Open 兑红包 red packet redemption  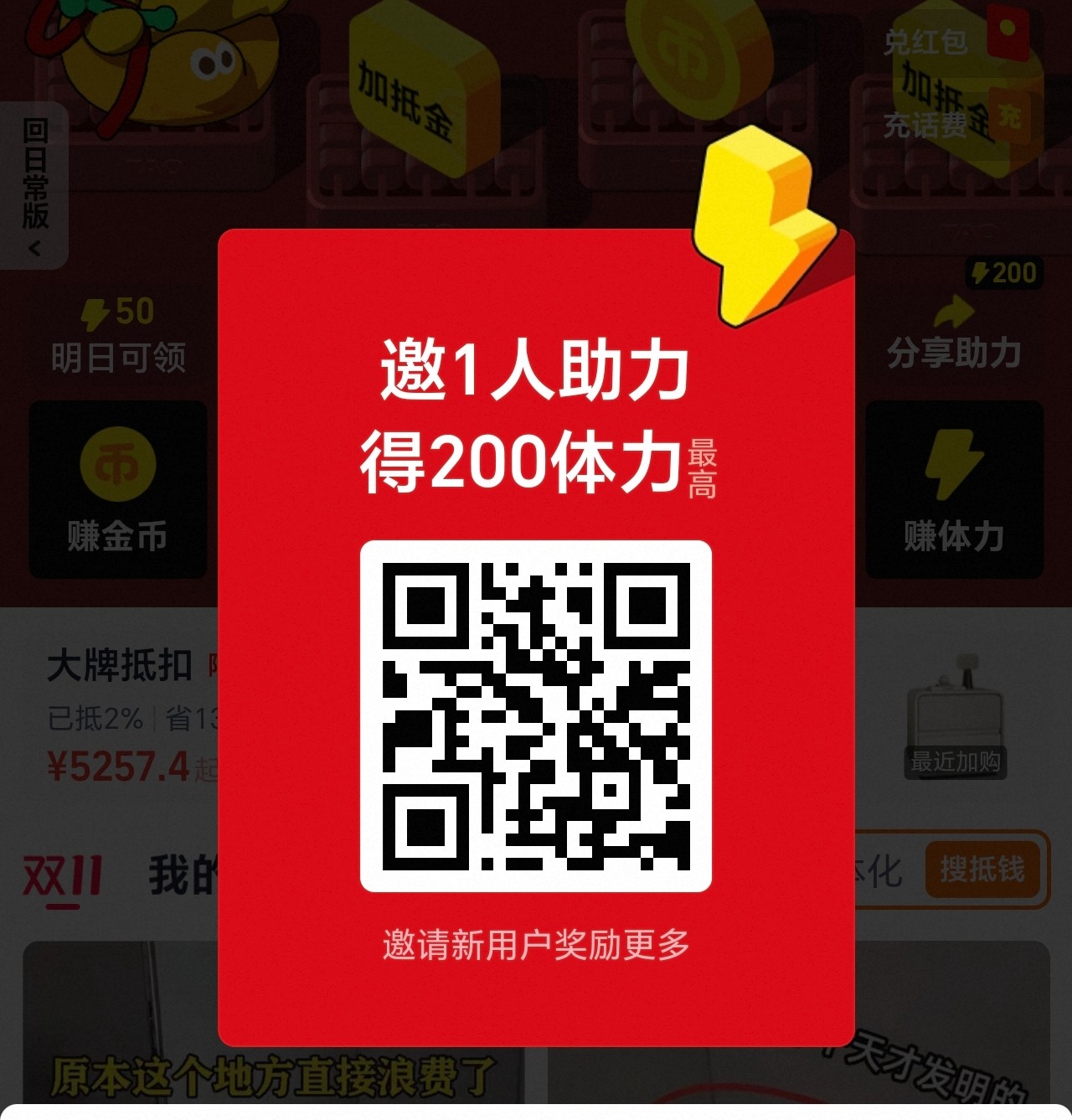[x=955, y=39]
